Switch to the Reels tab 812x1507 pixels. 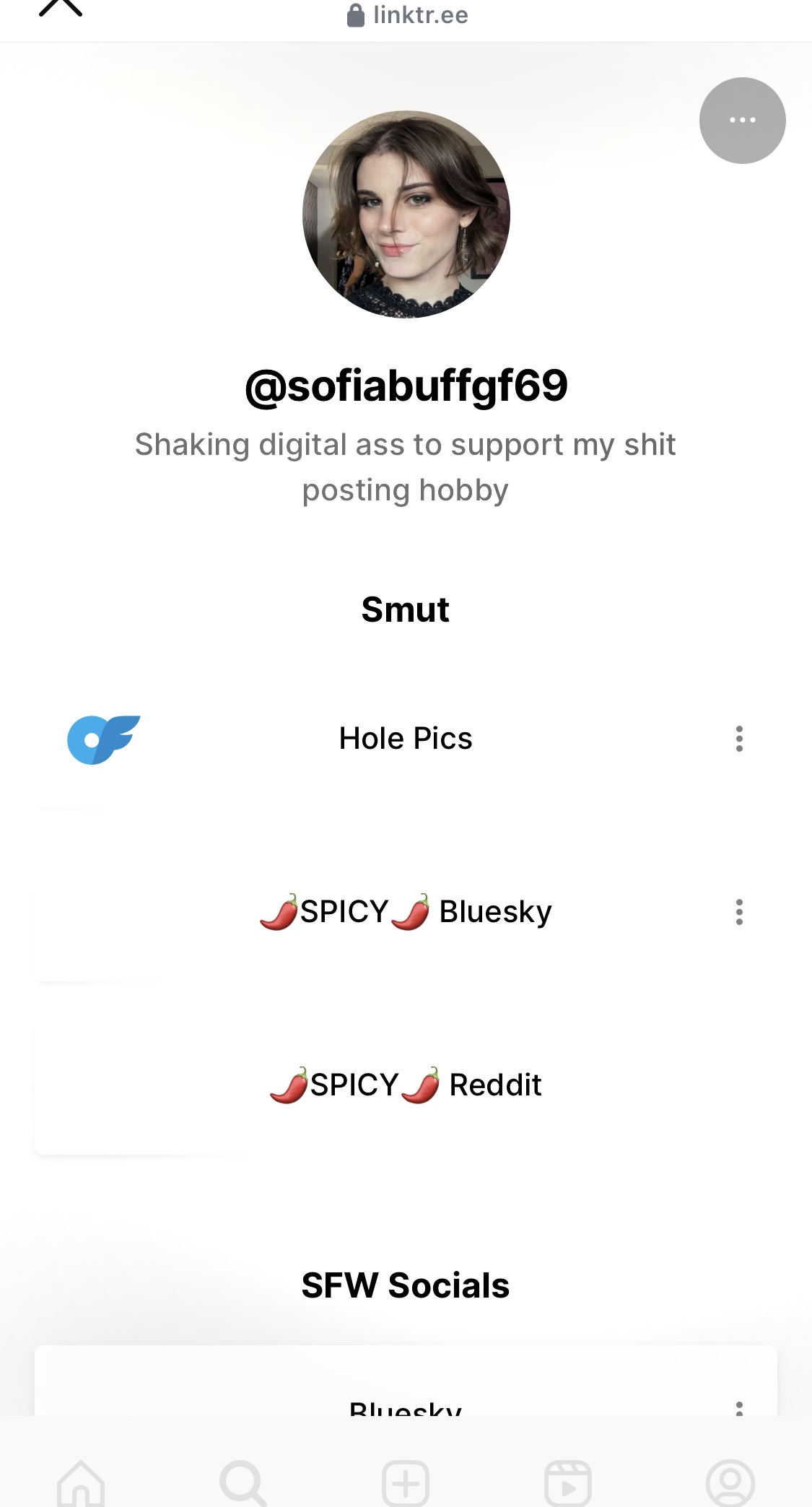[x=568, y=1483]
